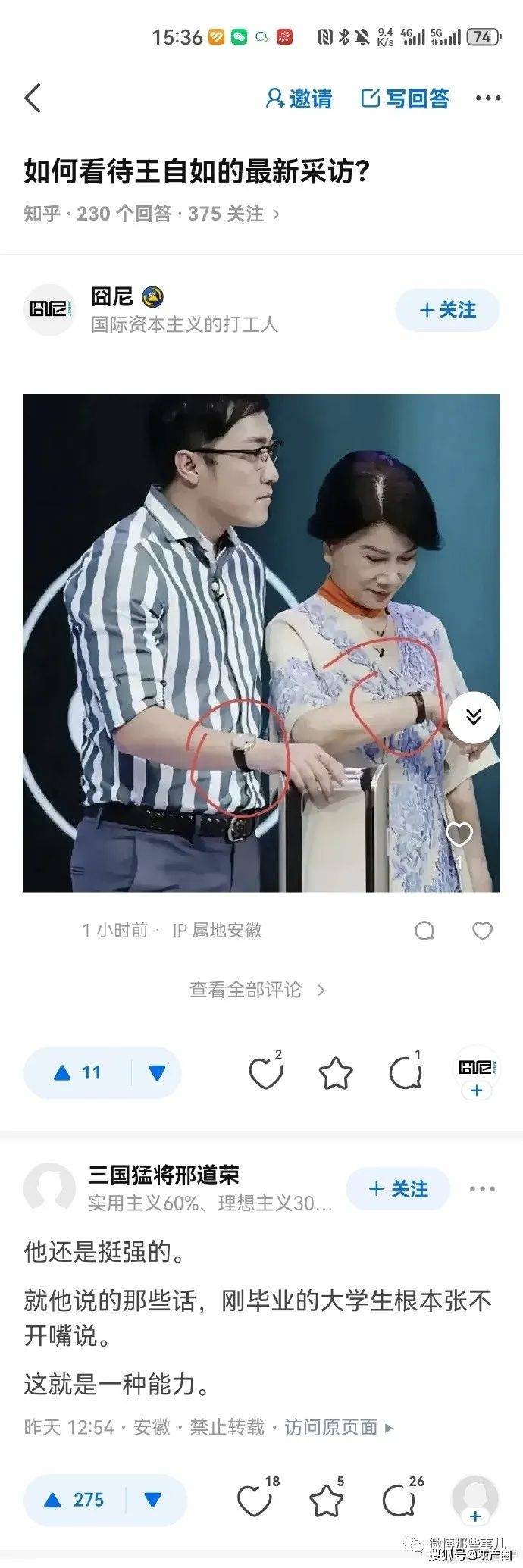Viewport: 523px width, 1568px height.
Task: Open the top-right overflow menu
Action: point(487,99)
